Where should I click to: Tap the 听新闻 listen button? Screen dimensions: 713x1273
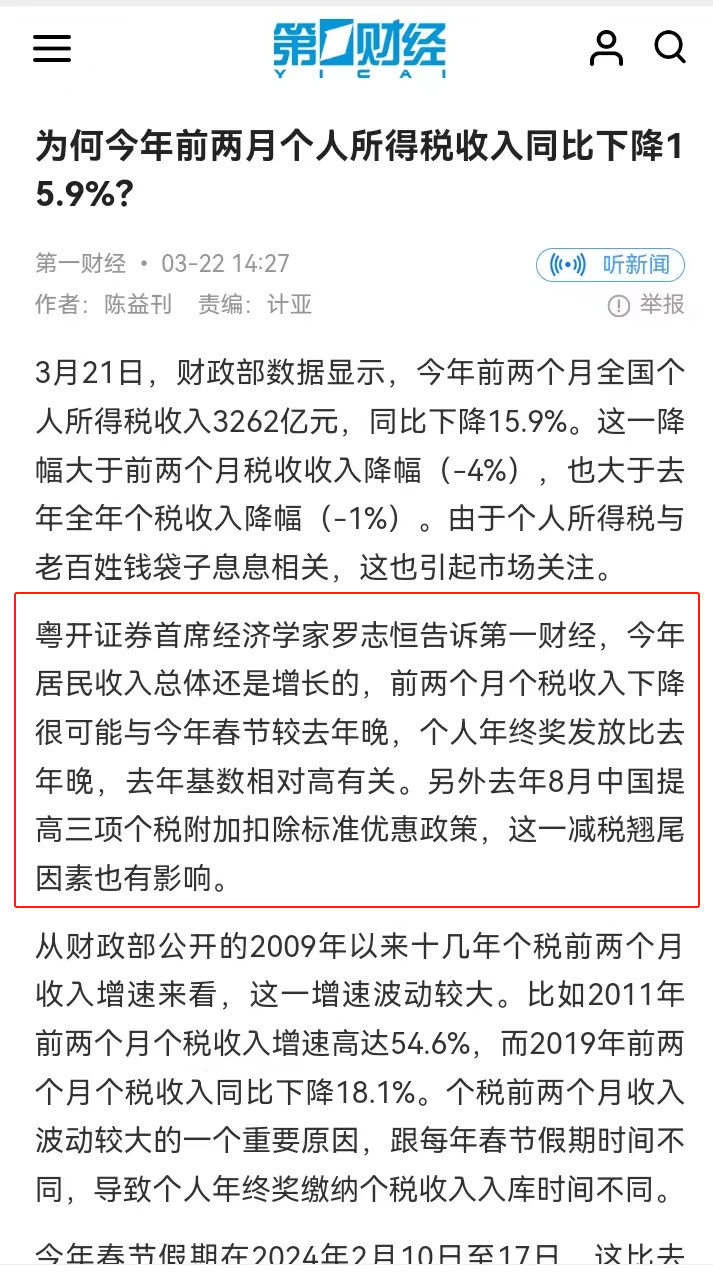[610, 265]
